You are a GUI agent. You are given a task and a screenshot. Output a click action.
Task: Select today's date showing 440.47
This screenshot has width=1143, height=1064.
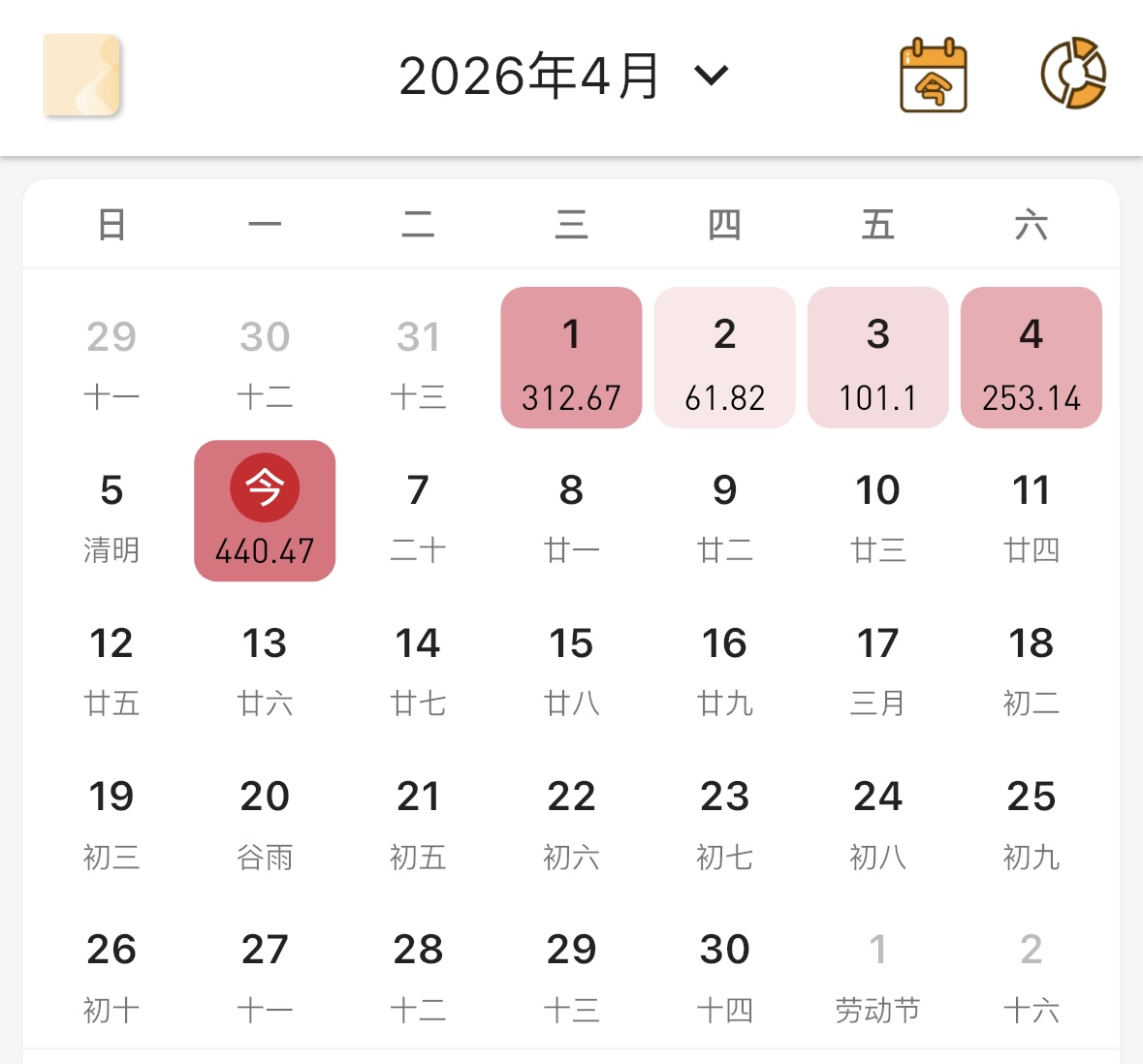[265, 511]
